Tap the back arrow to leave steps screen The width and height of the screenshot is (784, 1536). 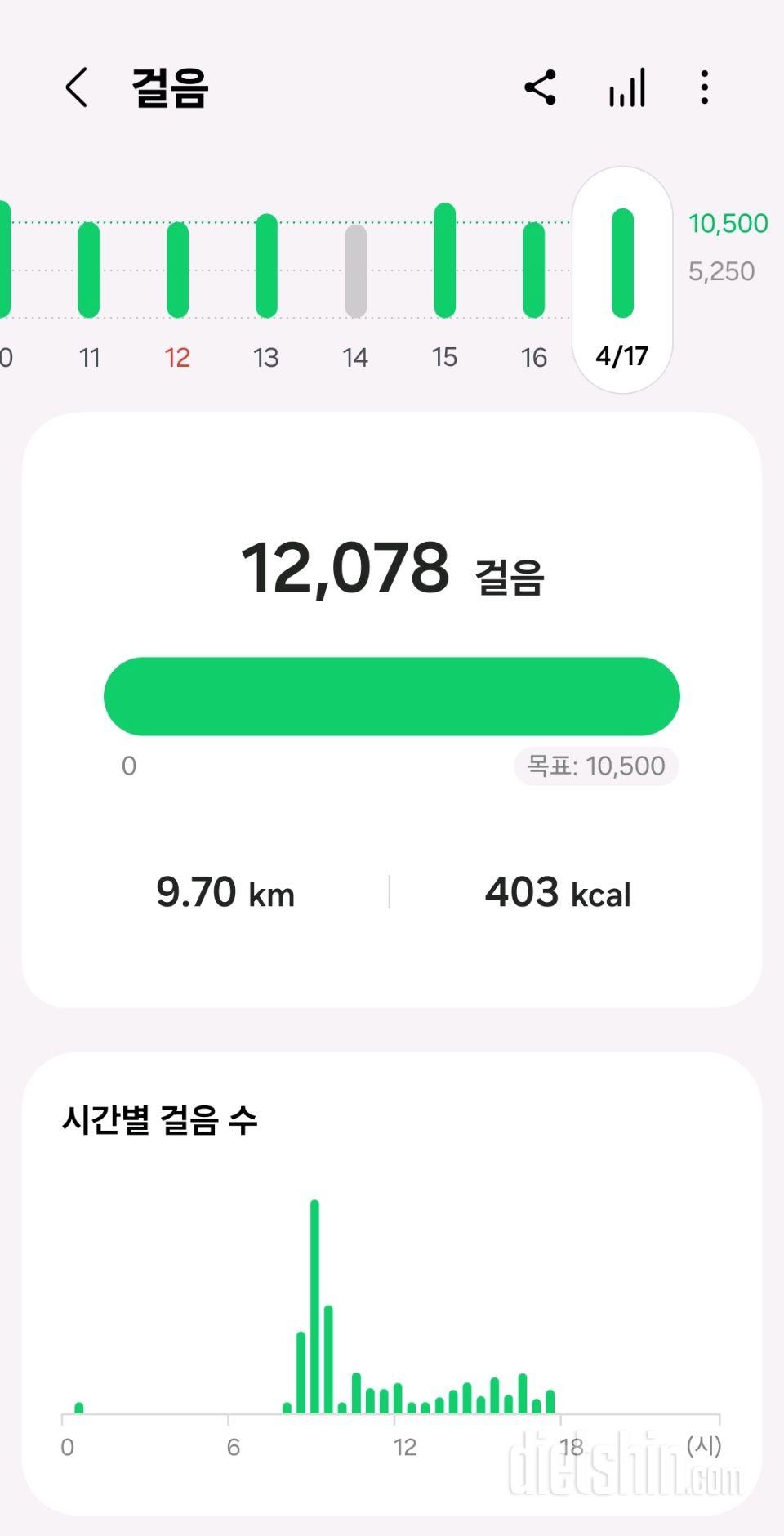pos(76,87)
